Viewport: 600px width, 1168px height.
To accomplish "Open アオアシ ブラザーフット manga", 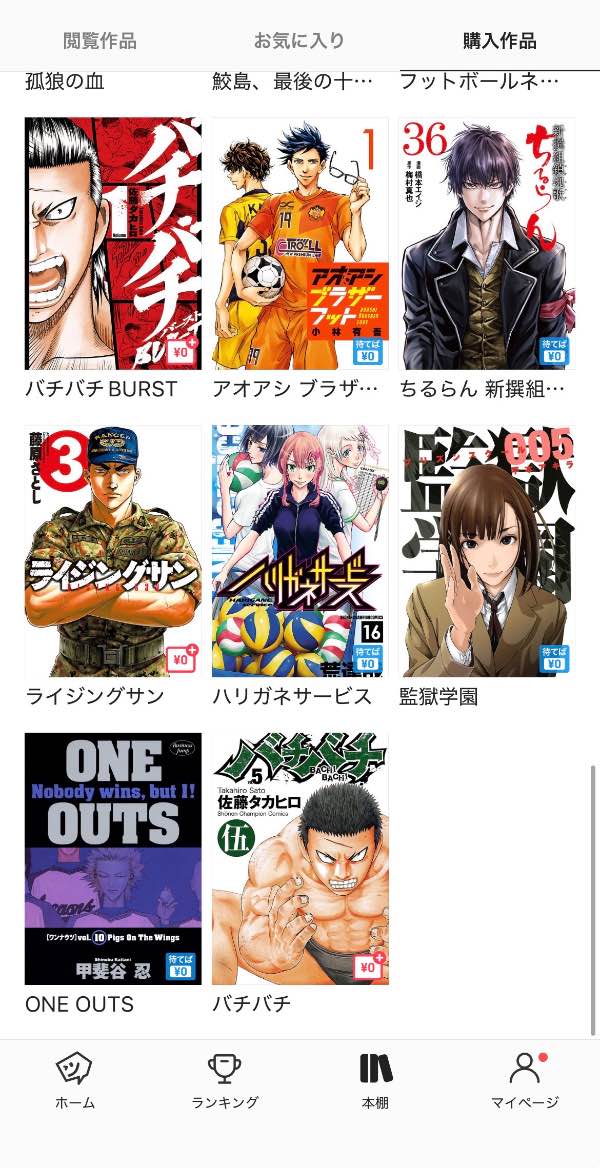I will point(300,244).
